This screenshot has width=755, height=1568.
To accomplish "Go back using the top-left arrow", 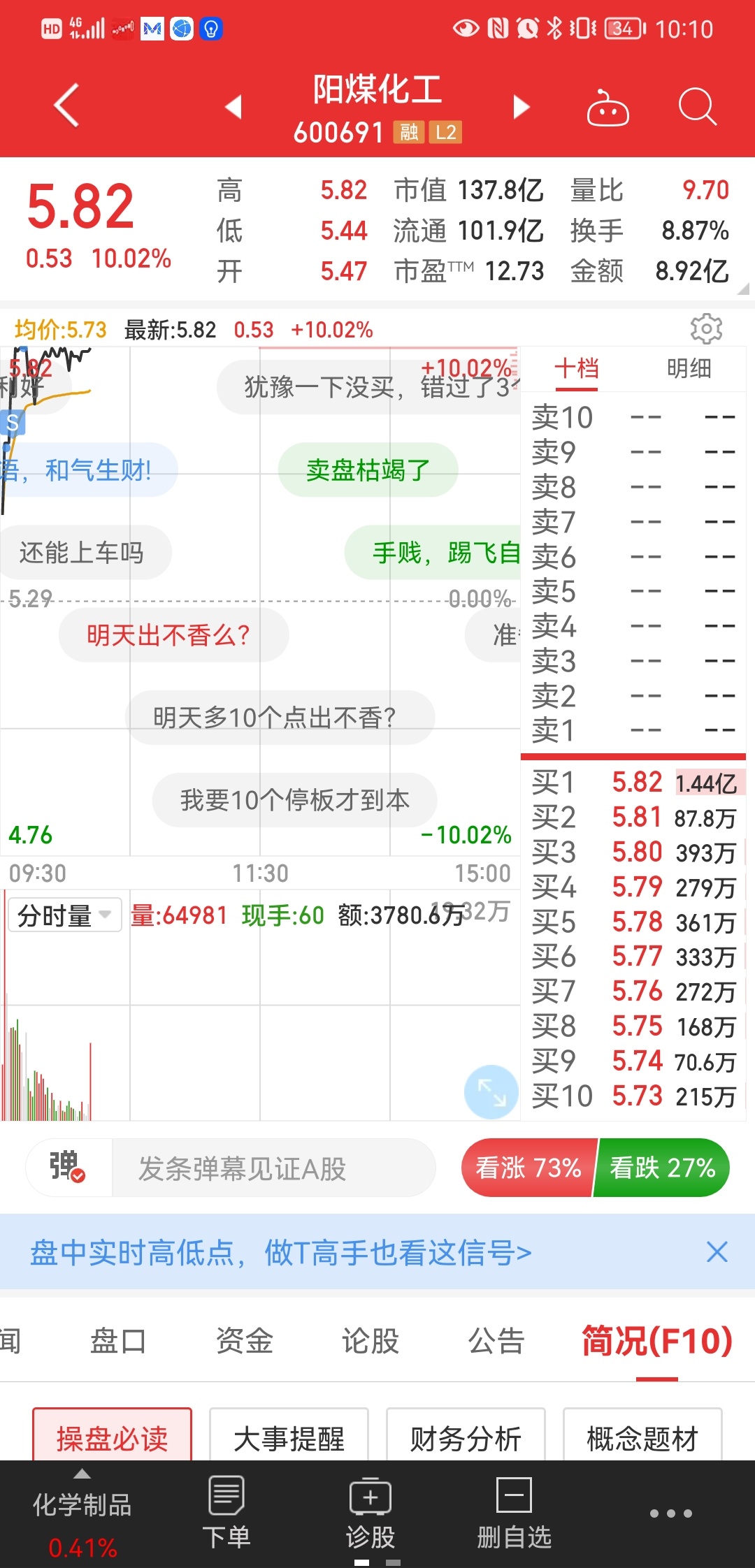I will (x=66, y=106).
